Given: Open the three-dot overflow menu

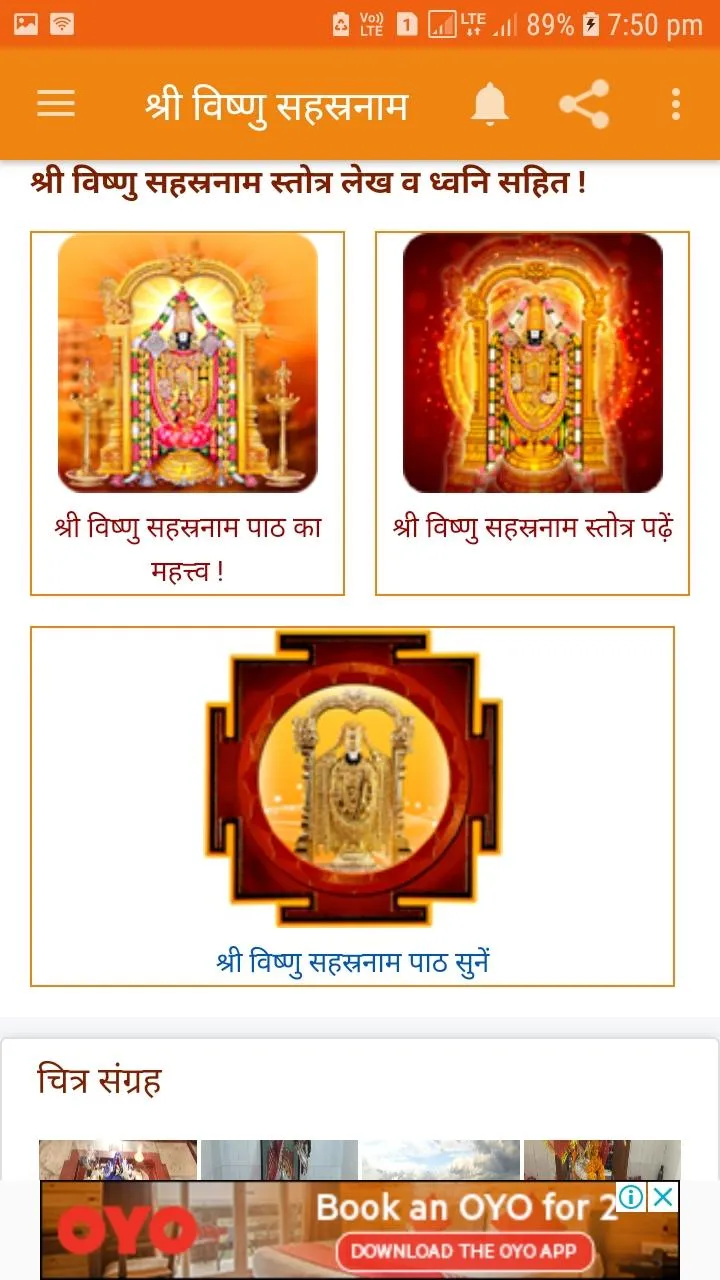Looking at the screenshot, I should pyautogui.click(x=676, y=104).
